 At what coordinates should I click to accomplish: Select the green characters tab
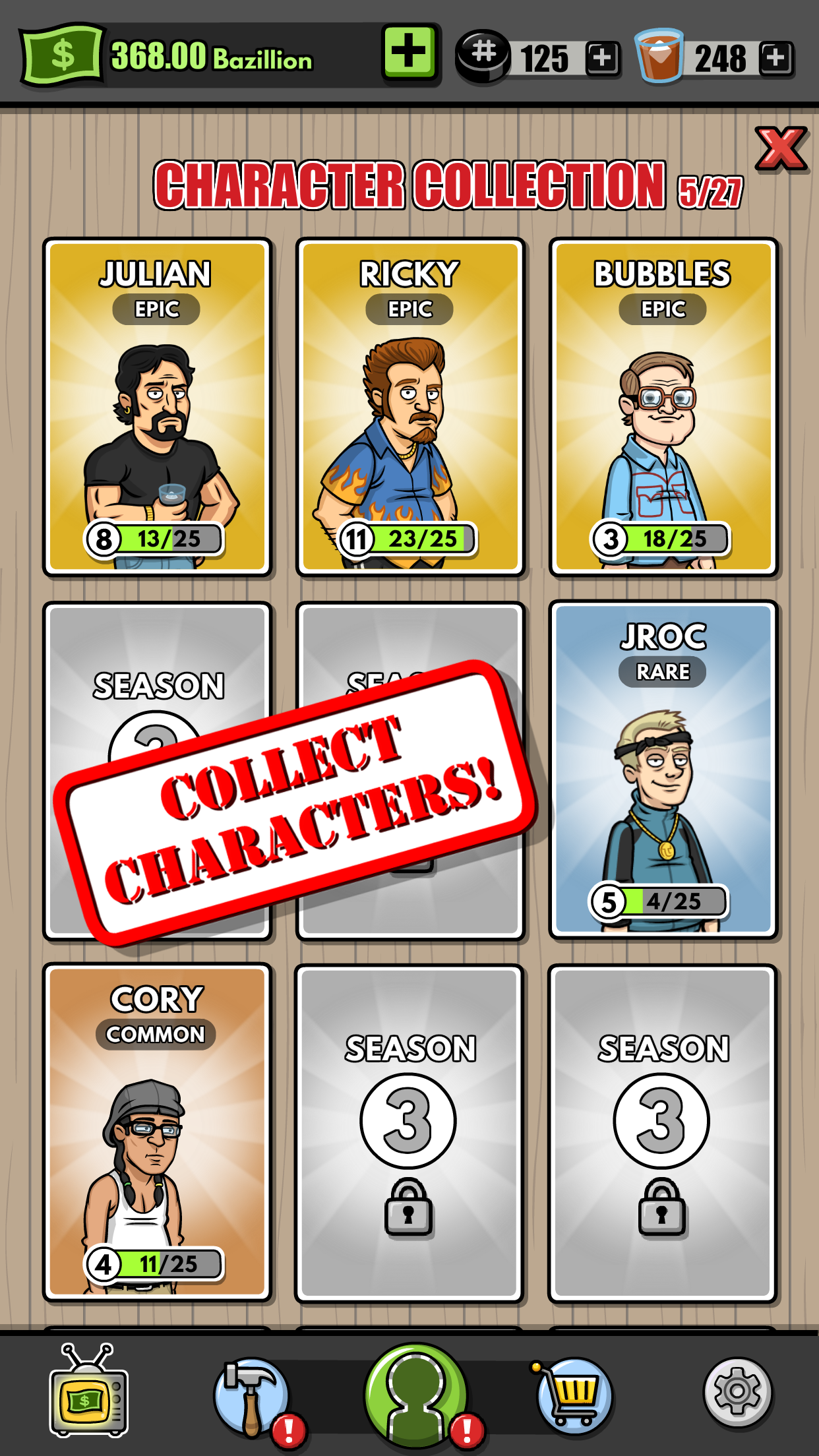coord(415,1395)
